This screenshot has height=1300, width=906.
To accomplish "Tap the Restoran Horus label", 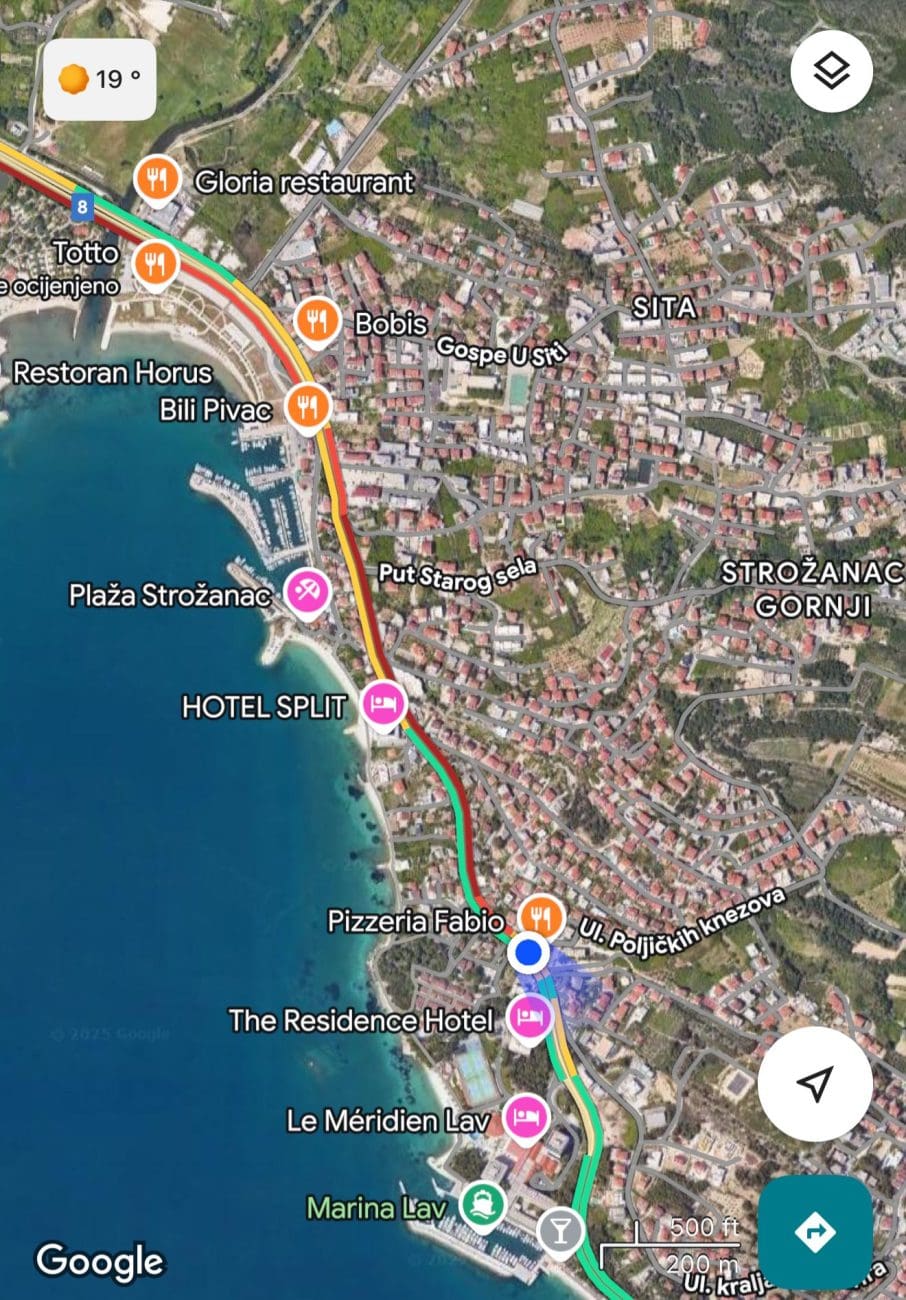I will coord(112,373).
